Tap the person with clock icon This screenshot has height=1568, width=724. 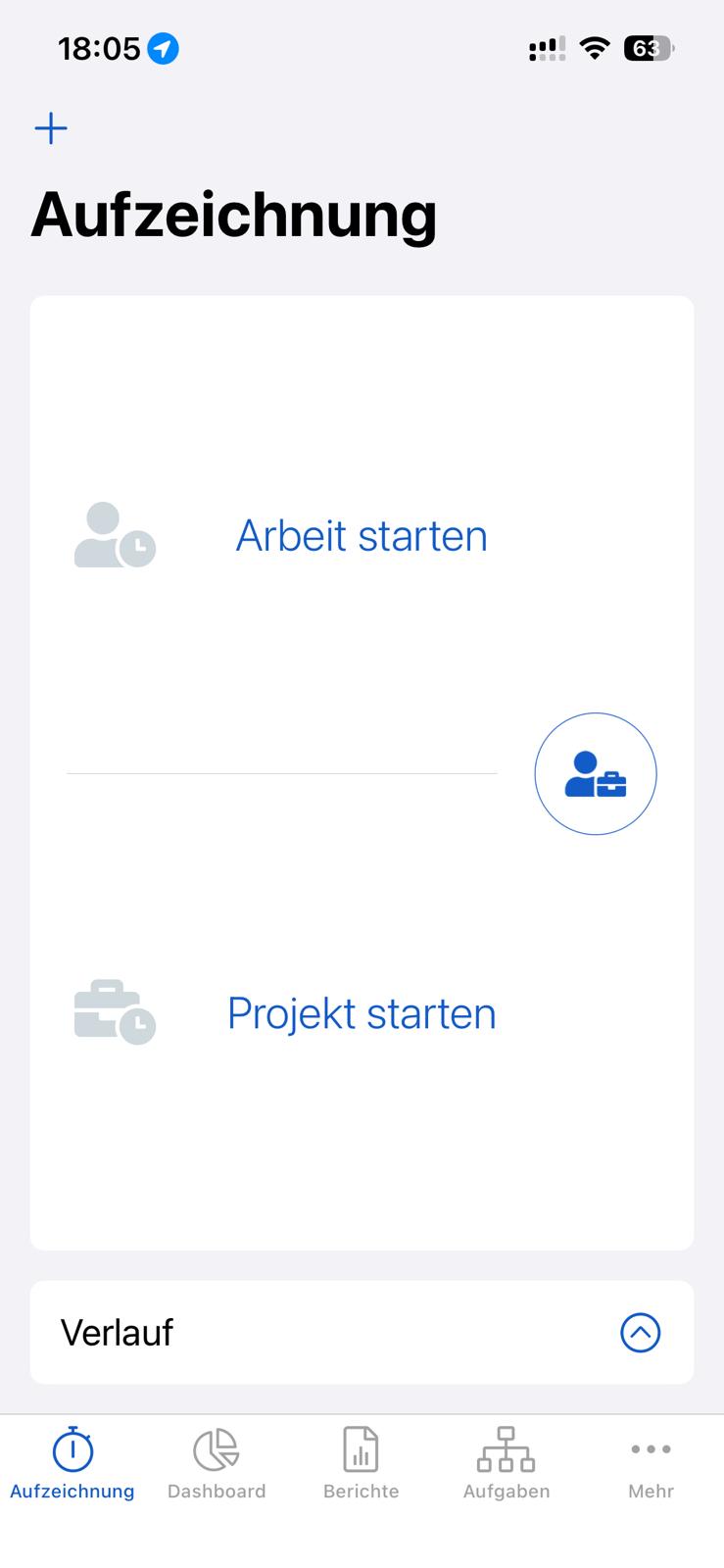(x=114, y=536)
